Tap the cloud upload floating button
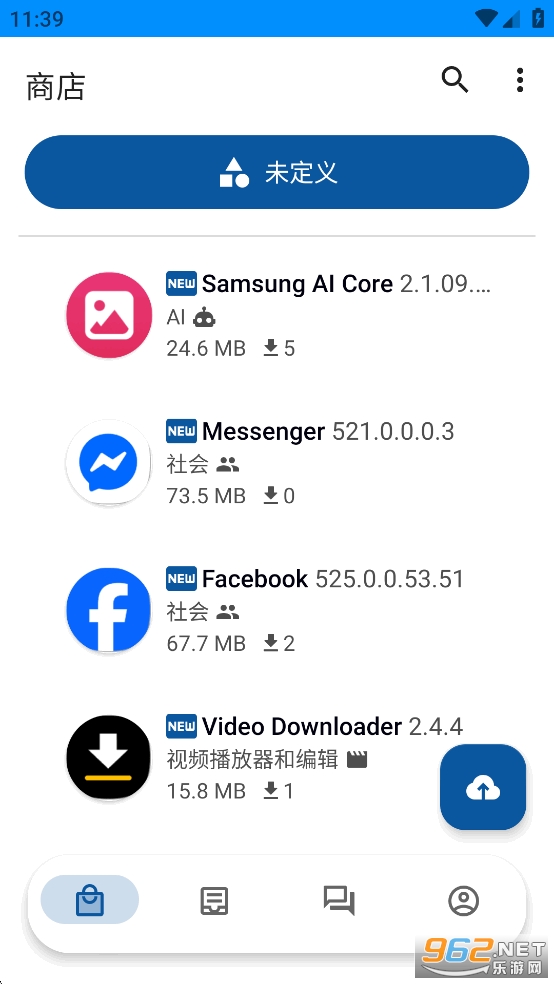Screen dimensions: 554x984 (482, 787)
